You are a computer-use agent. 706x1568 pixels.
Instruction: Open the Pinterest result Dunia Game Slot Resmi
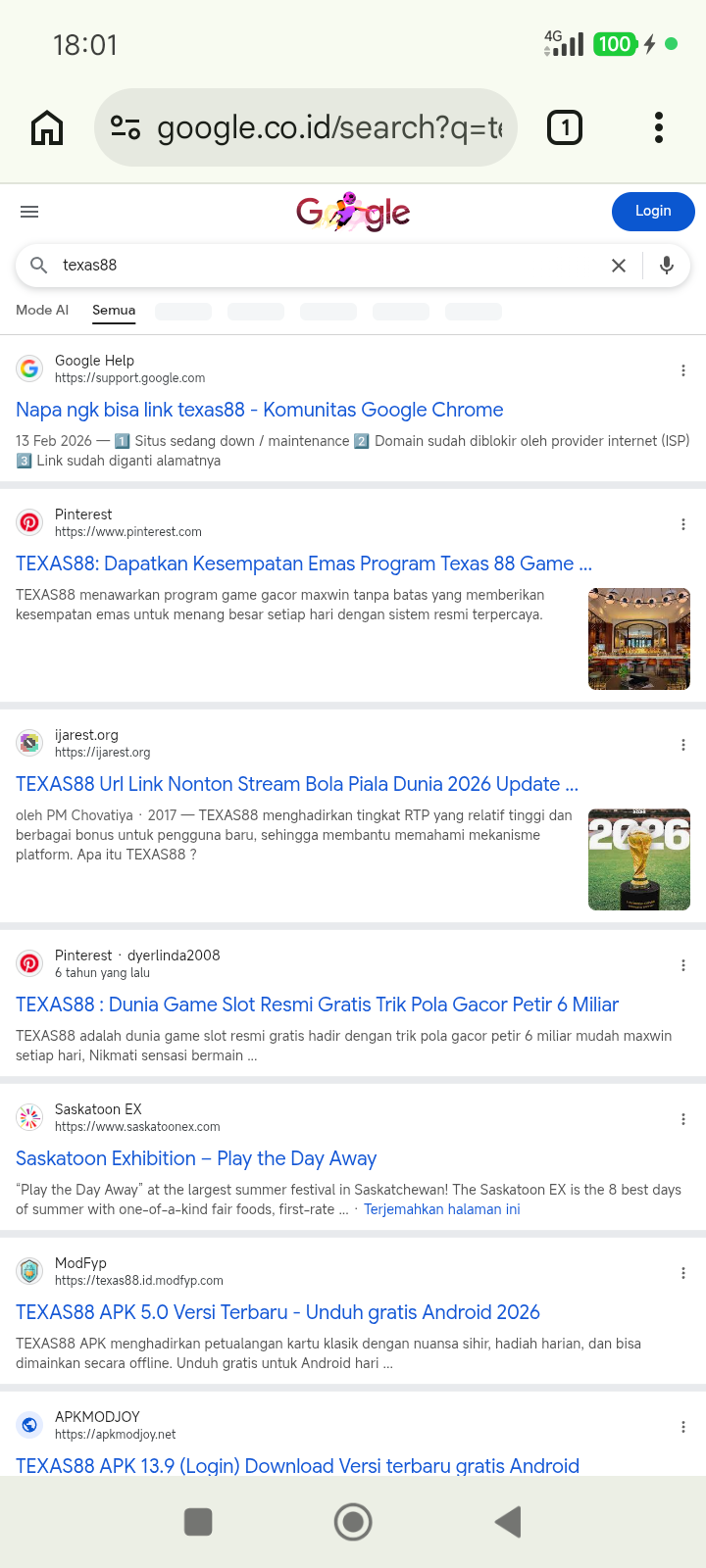click(317, 1004)
